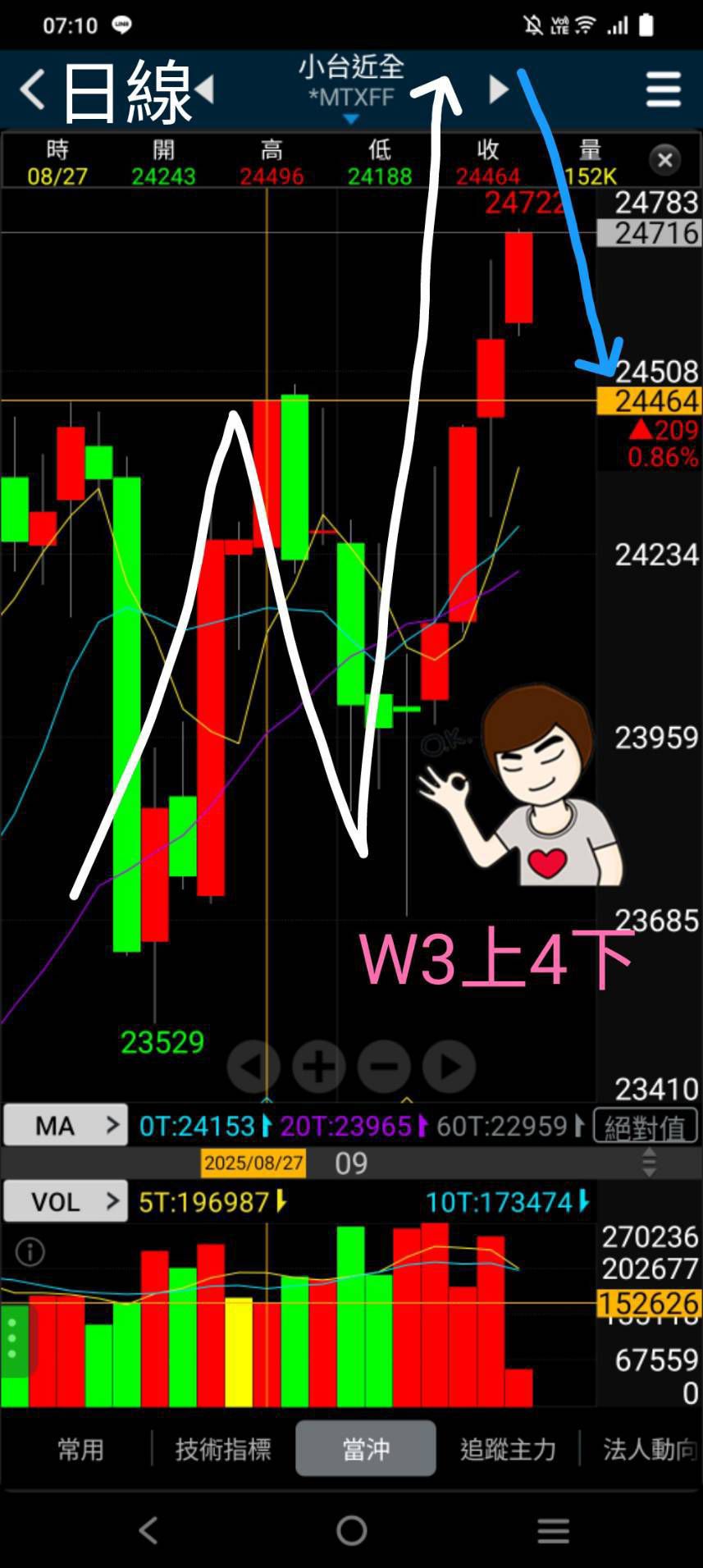Zoom in the chart with plus button
The image size is (703, 1568).
coord(318,1067)
